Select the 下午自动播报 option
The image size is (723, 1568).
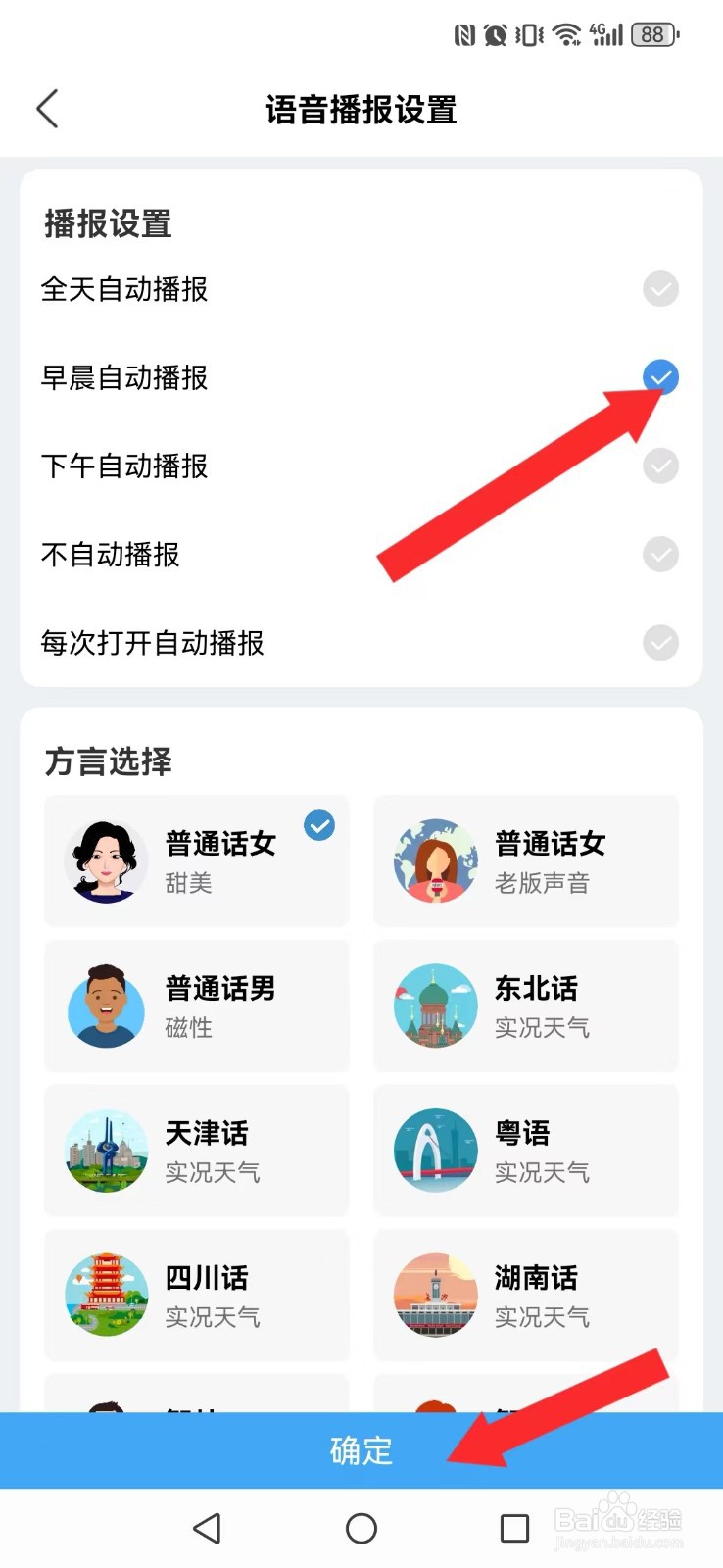659,466
